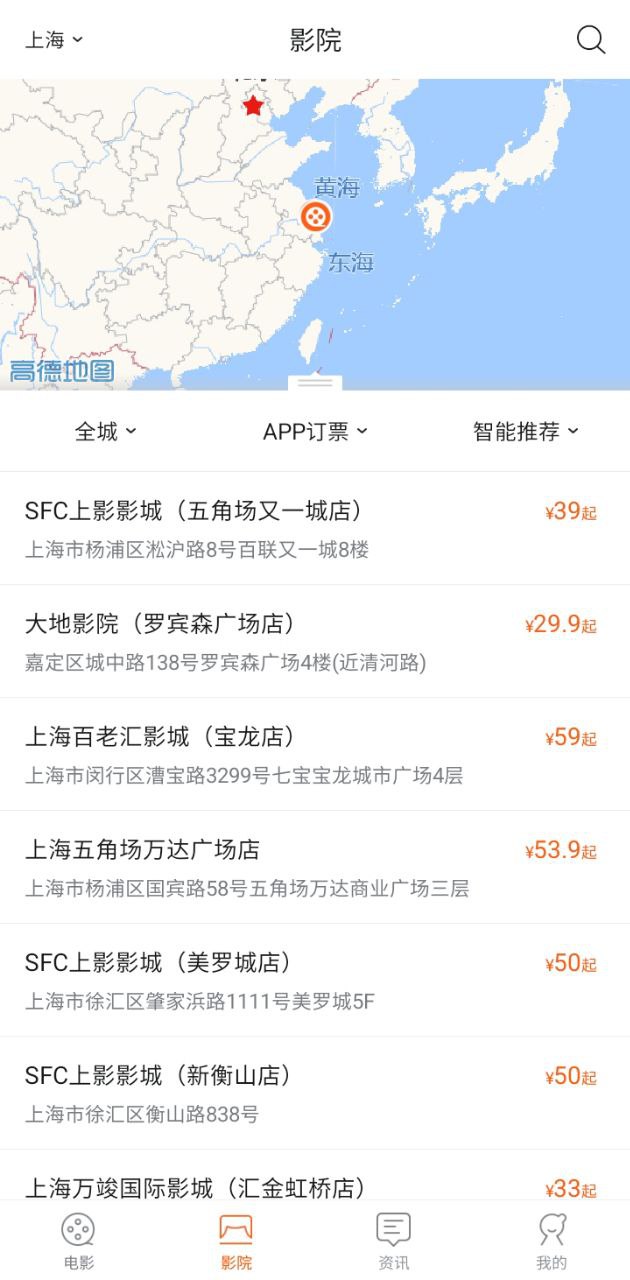Image resolution: width=630 pixels, height=1280 pixels.
Task: Tap the cinema marker on the map
Action: (315, 216)
